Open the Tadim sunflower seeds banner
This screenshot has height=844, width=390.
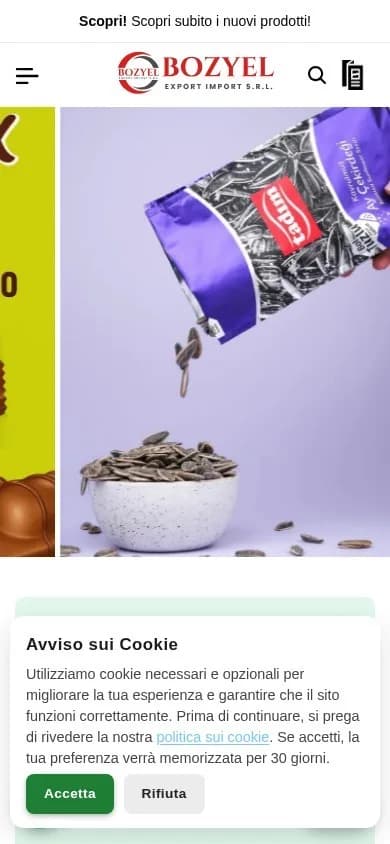pyautogui.click(x=225, y=332)
